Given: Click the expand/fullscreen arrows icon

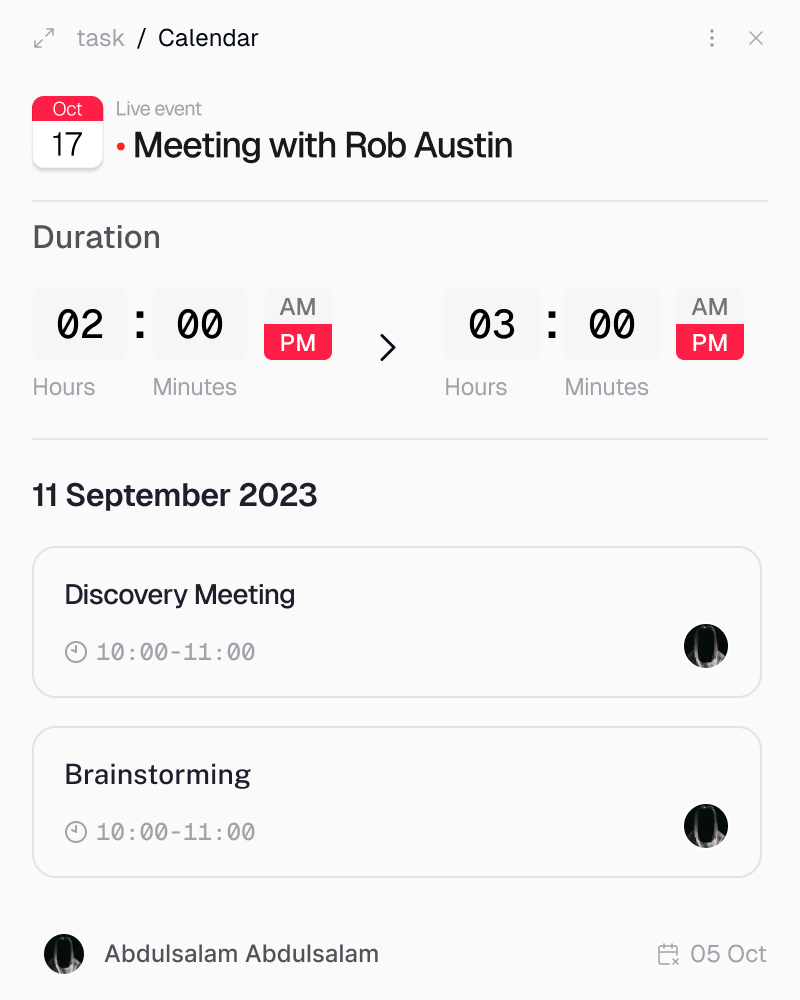Looking at the screenshot, I should 42,38.
